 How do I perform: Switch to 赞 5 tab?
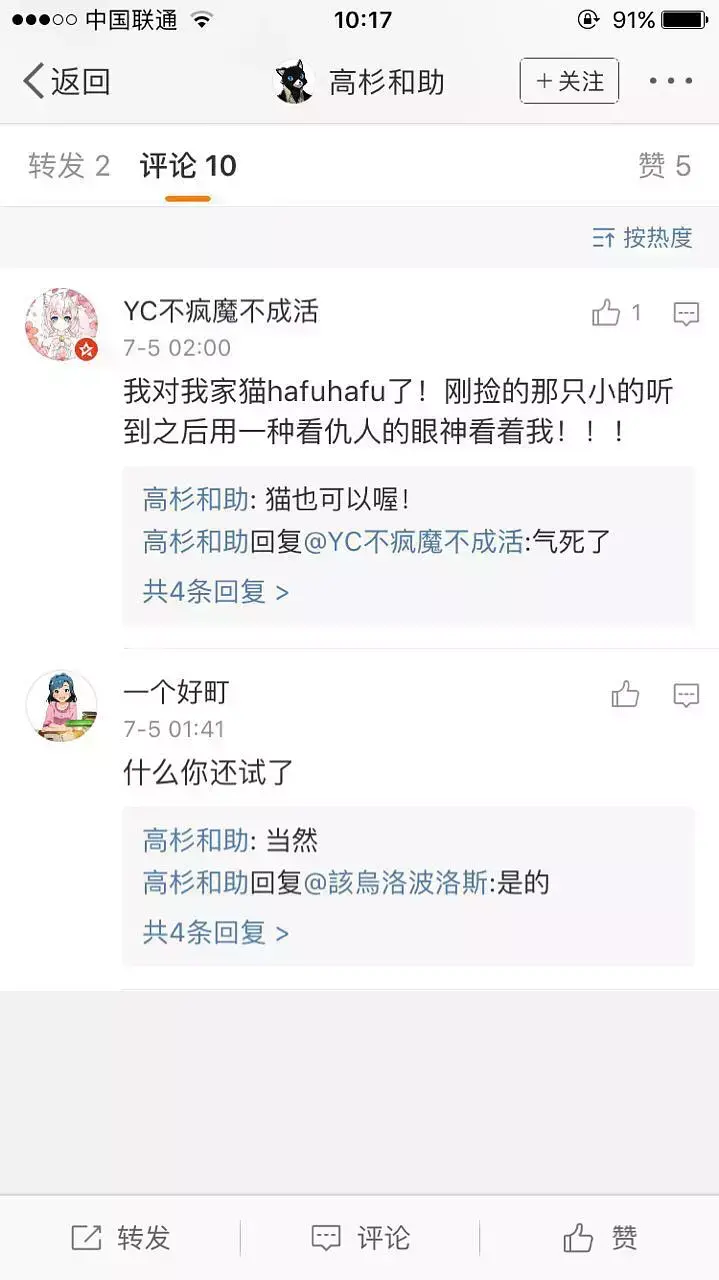[664, 166]
